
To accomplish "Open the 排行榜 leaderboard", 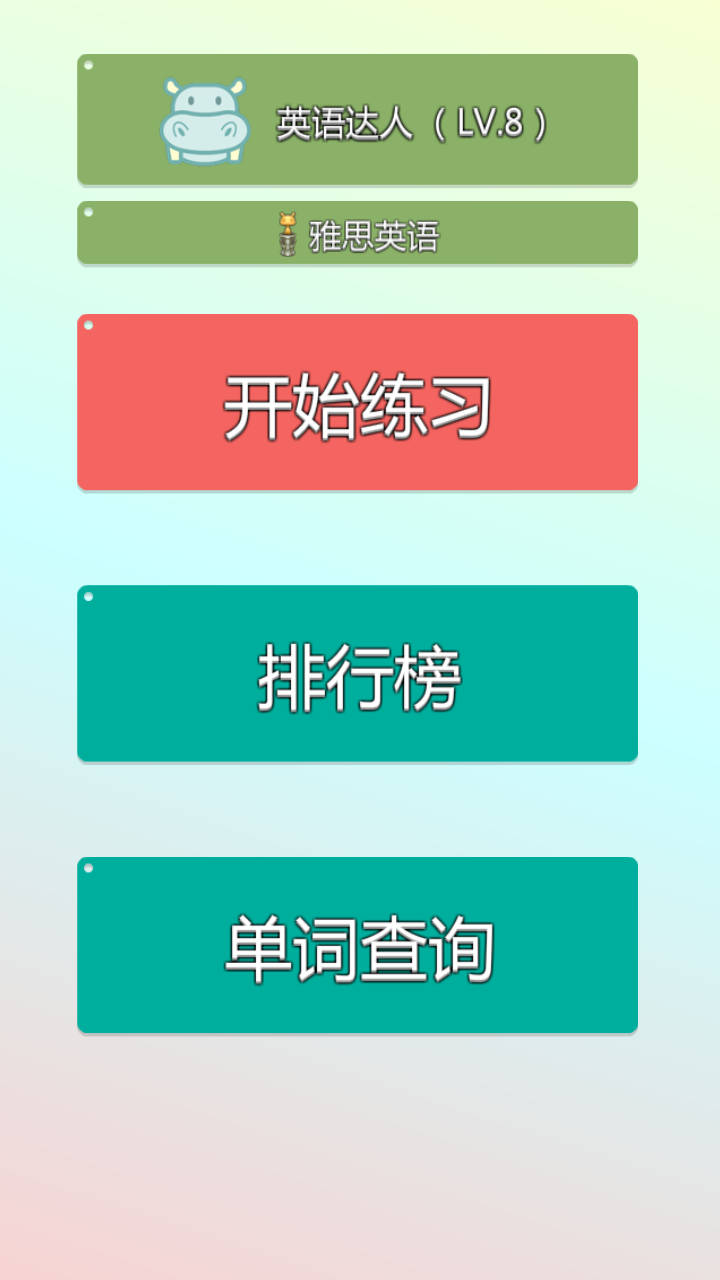I will tap(357, 673).
